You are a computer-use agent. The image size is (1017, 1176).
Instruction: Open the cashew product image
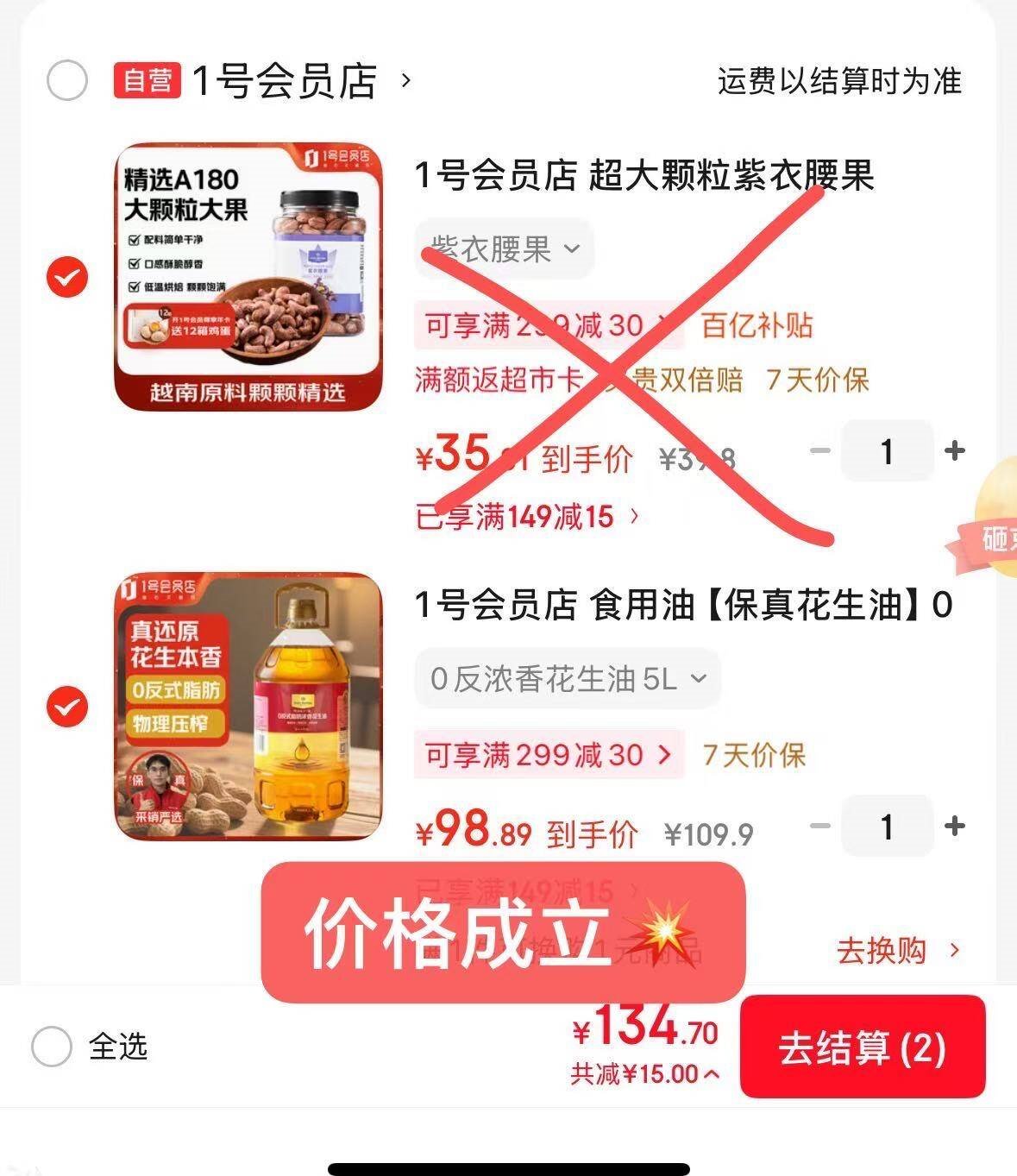[248, 277]
